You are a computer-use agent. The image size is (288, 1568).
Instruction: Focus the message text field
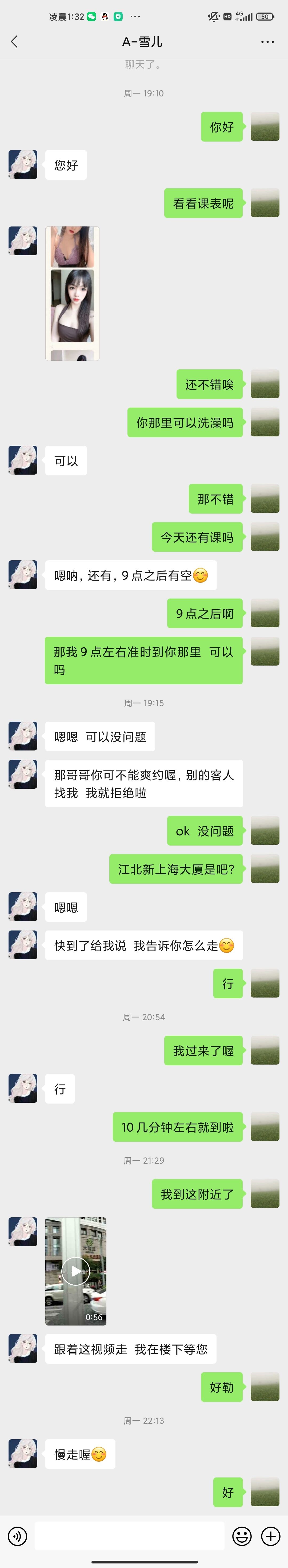click(x=129, y=1536)
